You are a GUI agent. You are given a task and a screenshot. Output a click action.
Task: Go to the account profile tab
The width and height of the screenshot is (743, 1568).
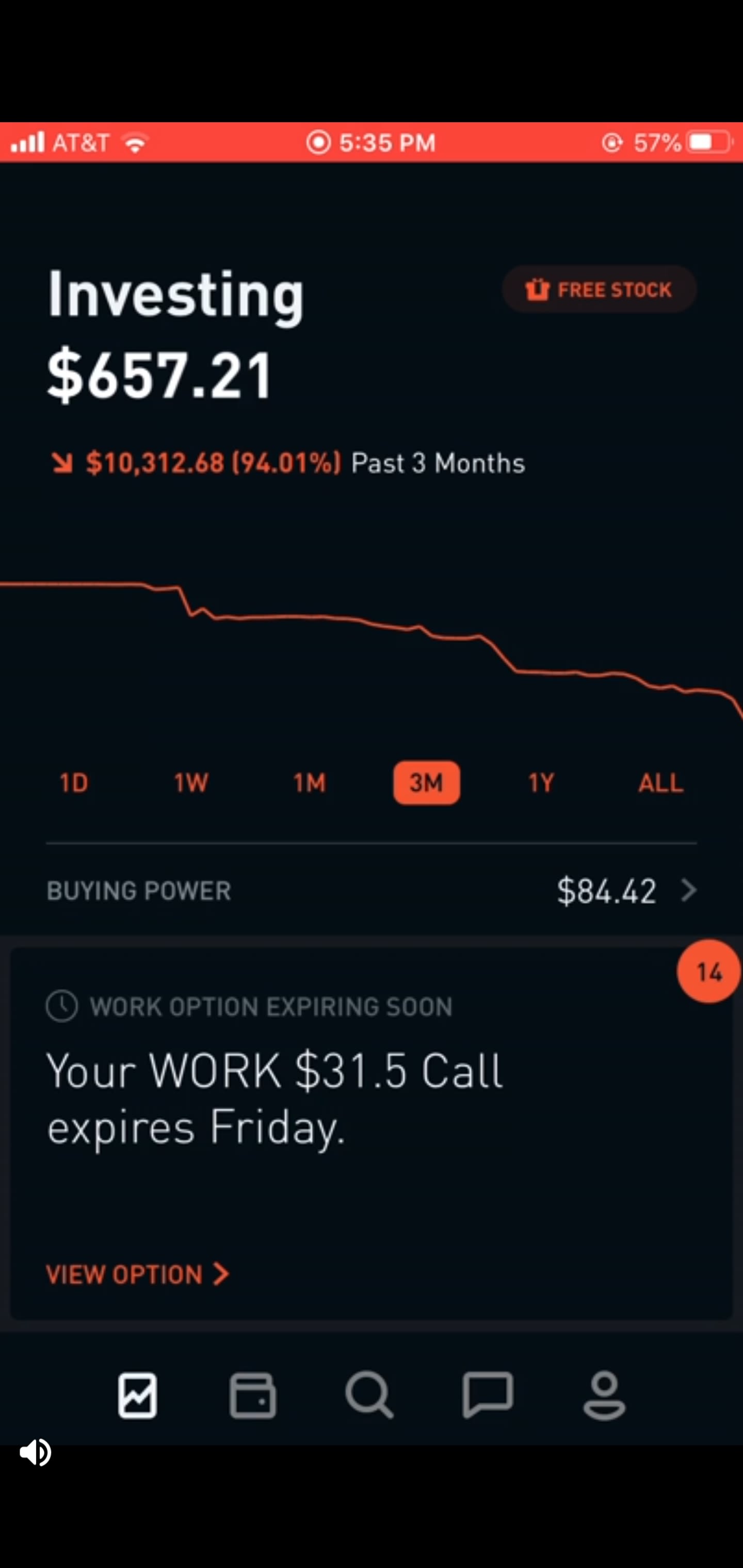(x=604, y=1395)
